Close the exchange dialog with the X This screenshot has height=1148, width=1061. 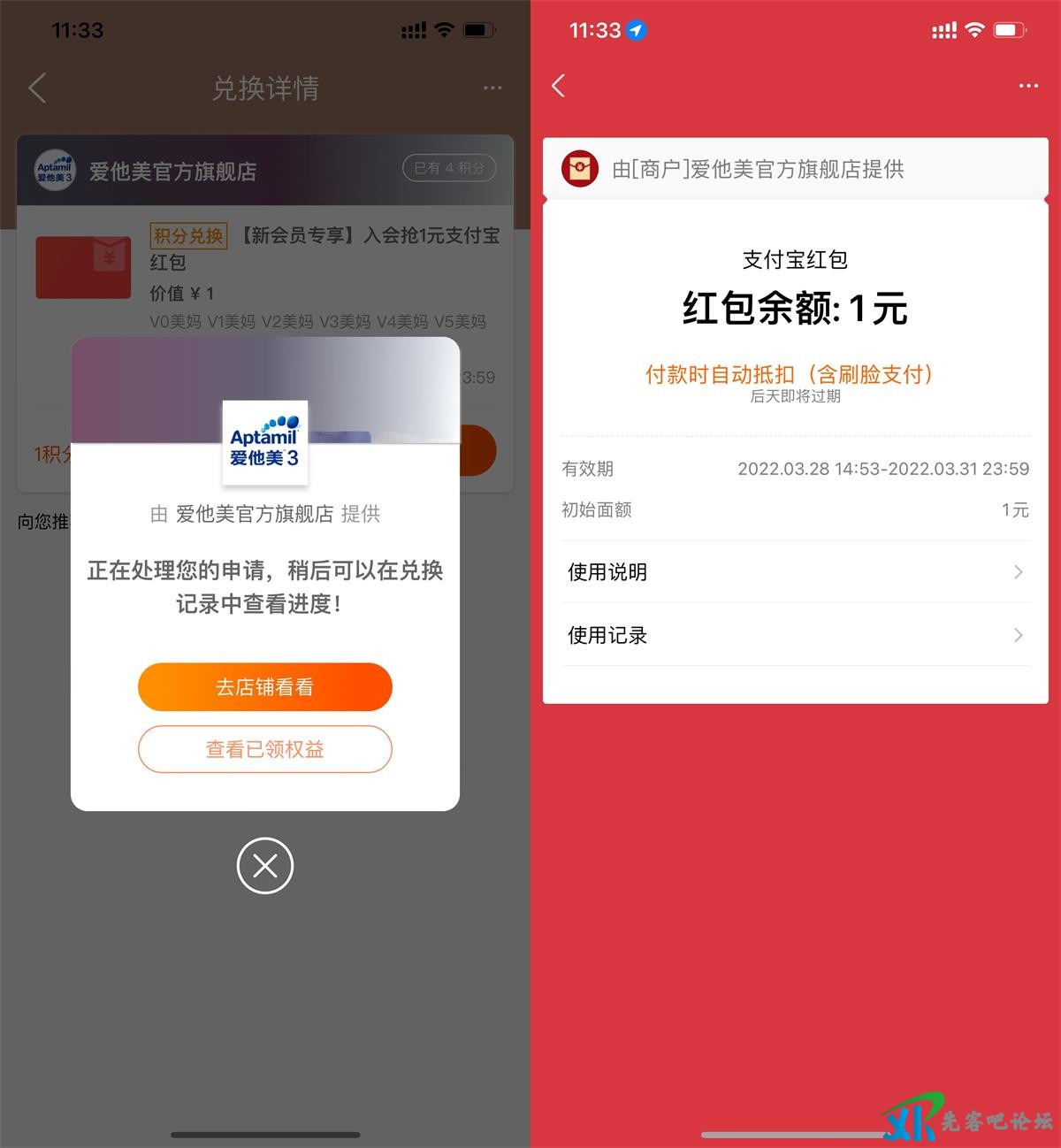(x=264, y=866)
